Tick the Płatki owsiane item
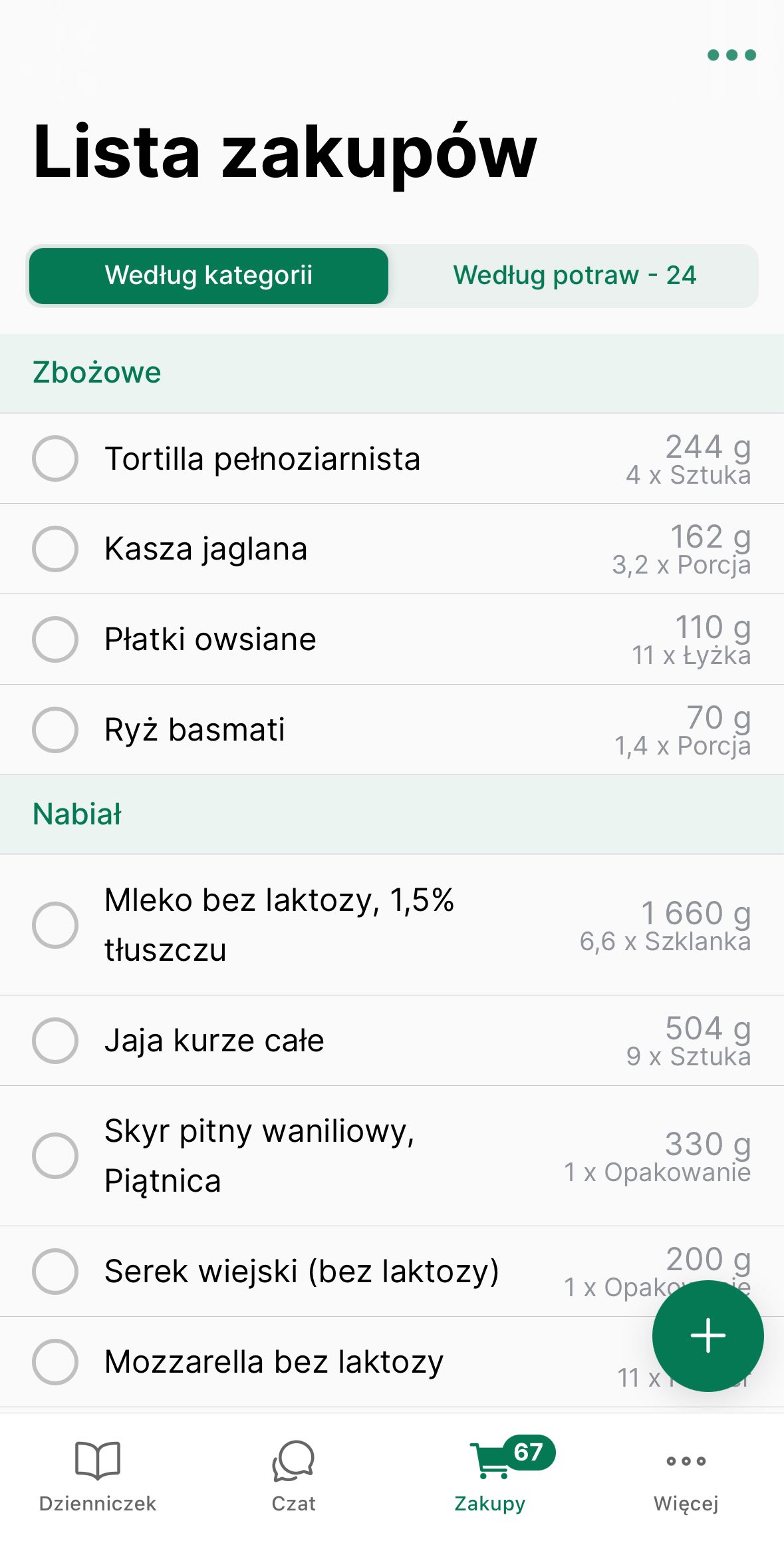This screenshot has width=784, height=1563. click(55, 639)
